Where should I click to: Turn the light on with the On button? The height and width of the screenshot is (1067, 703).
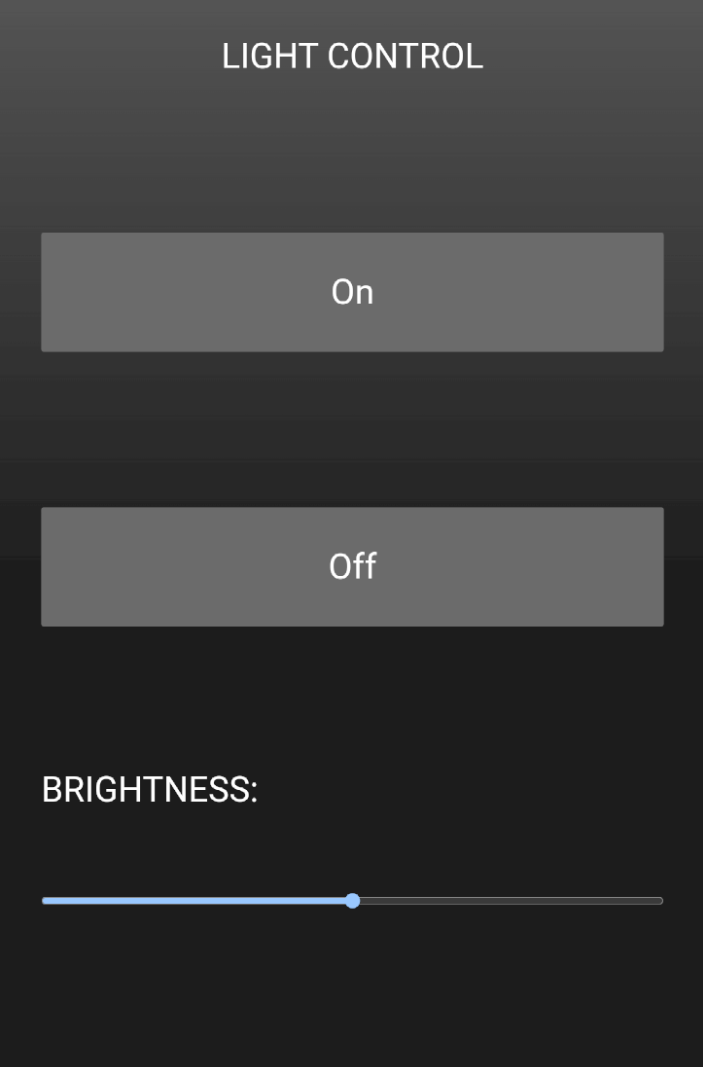pos(352,292)
